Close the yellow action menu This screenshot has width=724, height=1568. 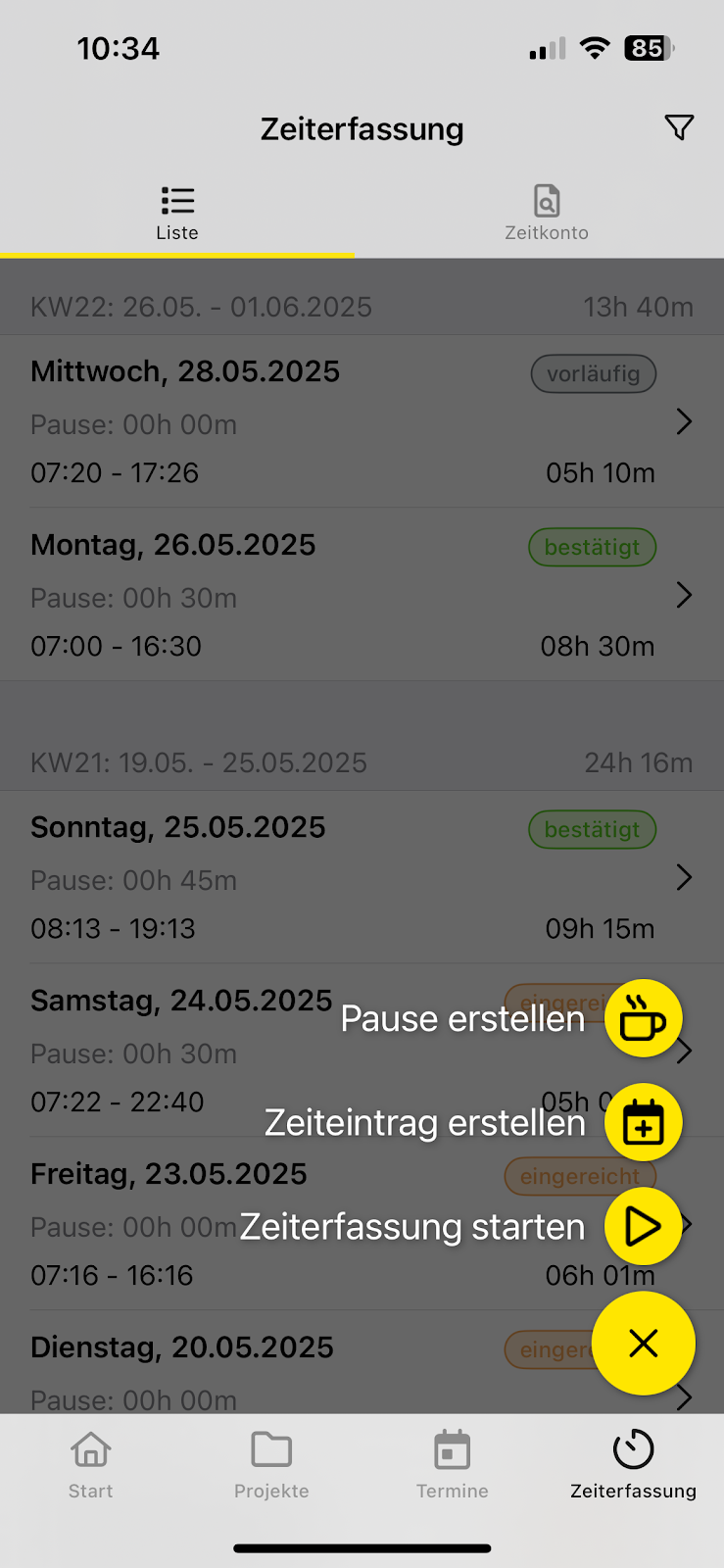tap(644, 1343)
